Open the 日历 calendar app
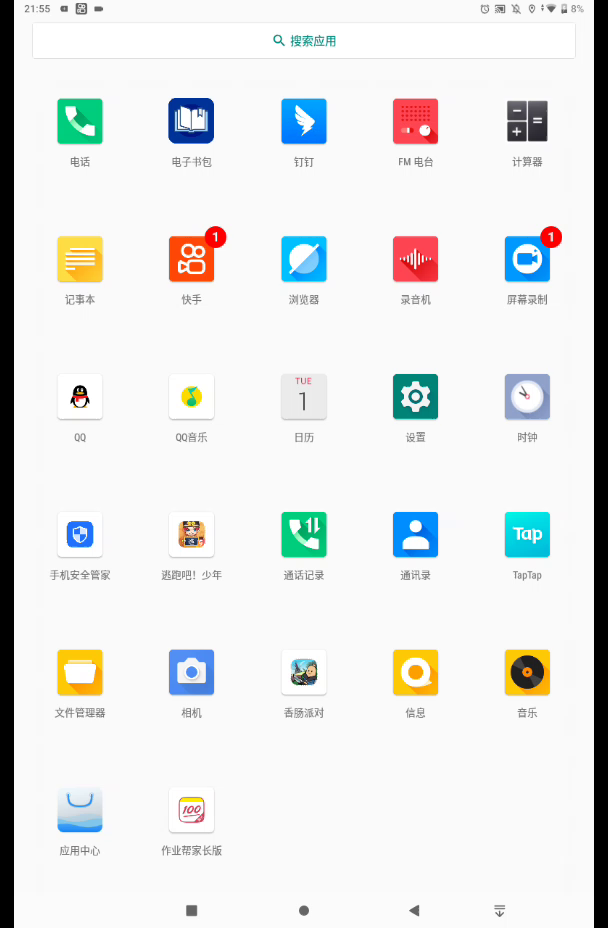Screen dimensions: 608x928 point(304,397)
